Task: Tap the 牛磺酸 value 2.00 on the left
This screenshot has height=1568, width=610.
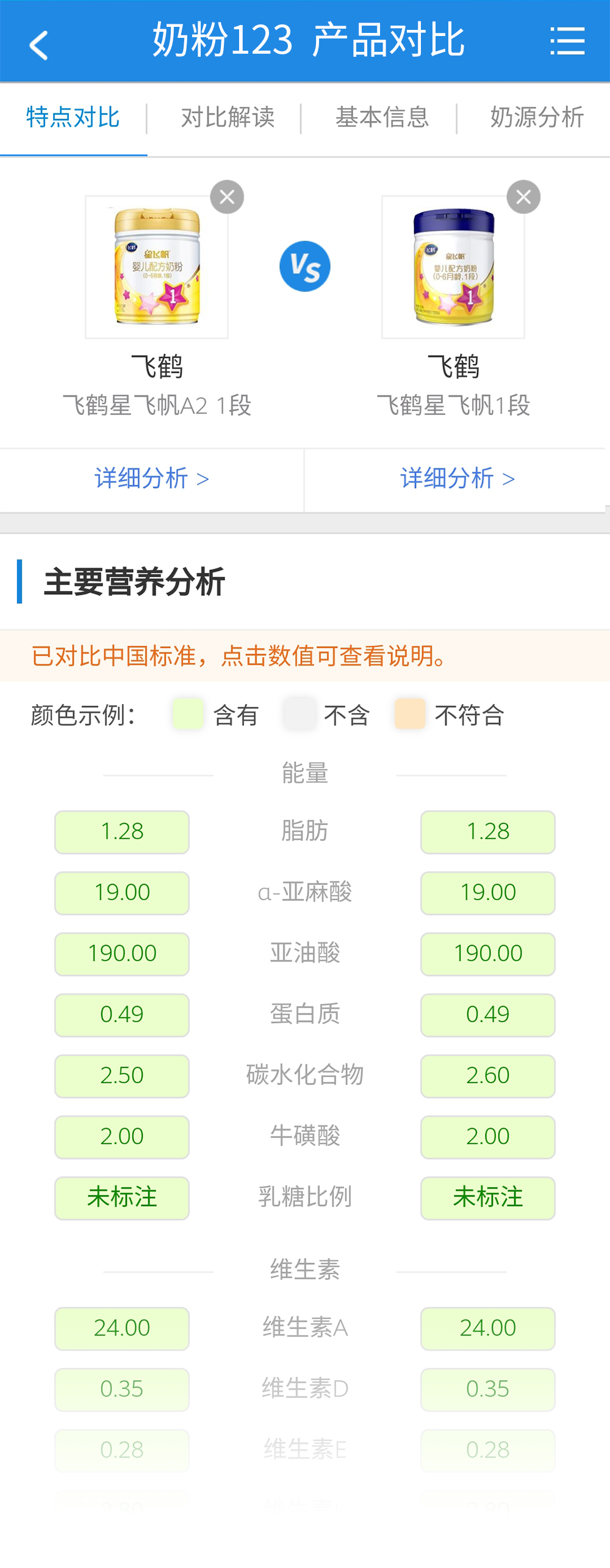Action: point(121,1137)
